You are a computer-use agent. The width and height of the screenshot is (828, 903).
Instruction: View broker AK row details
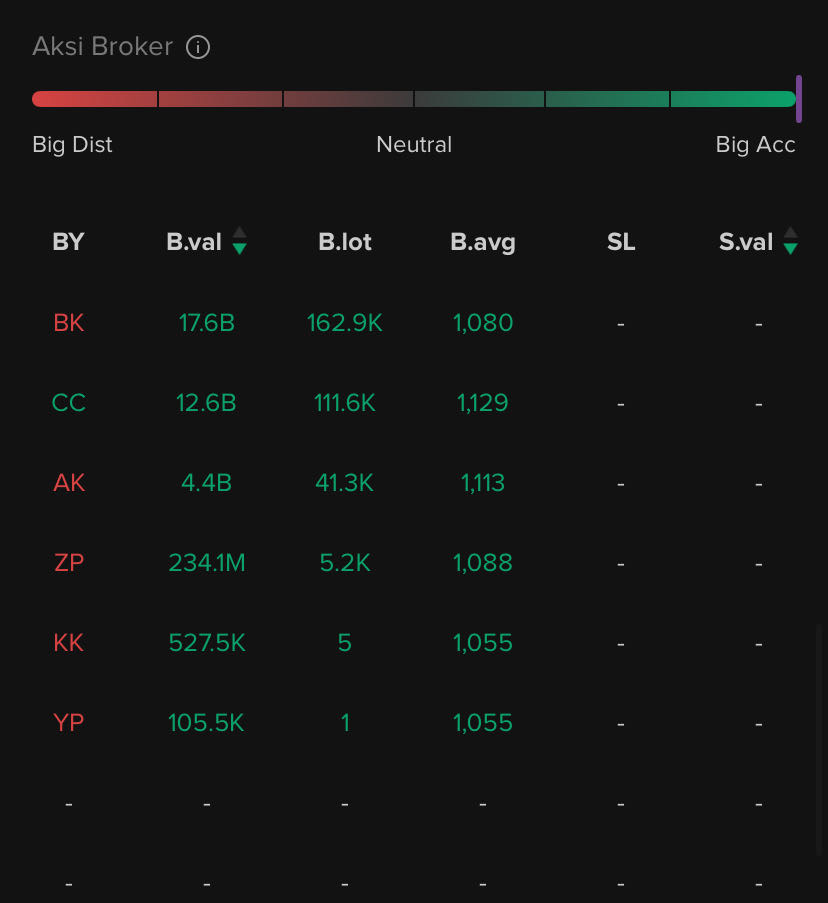69,483
